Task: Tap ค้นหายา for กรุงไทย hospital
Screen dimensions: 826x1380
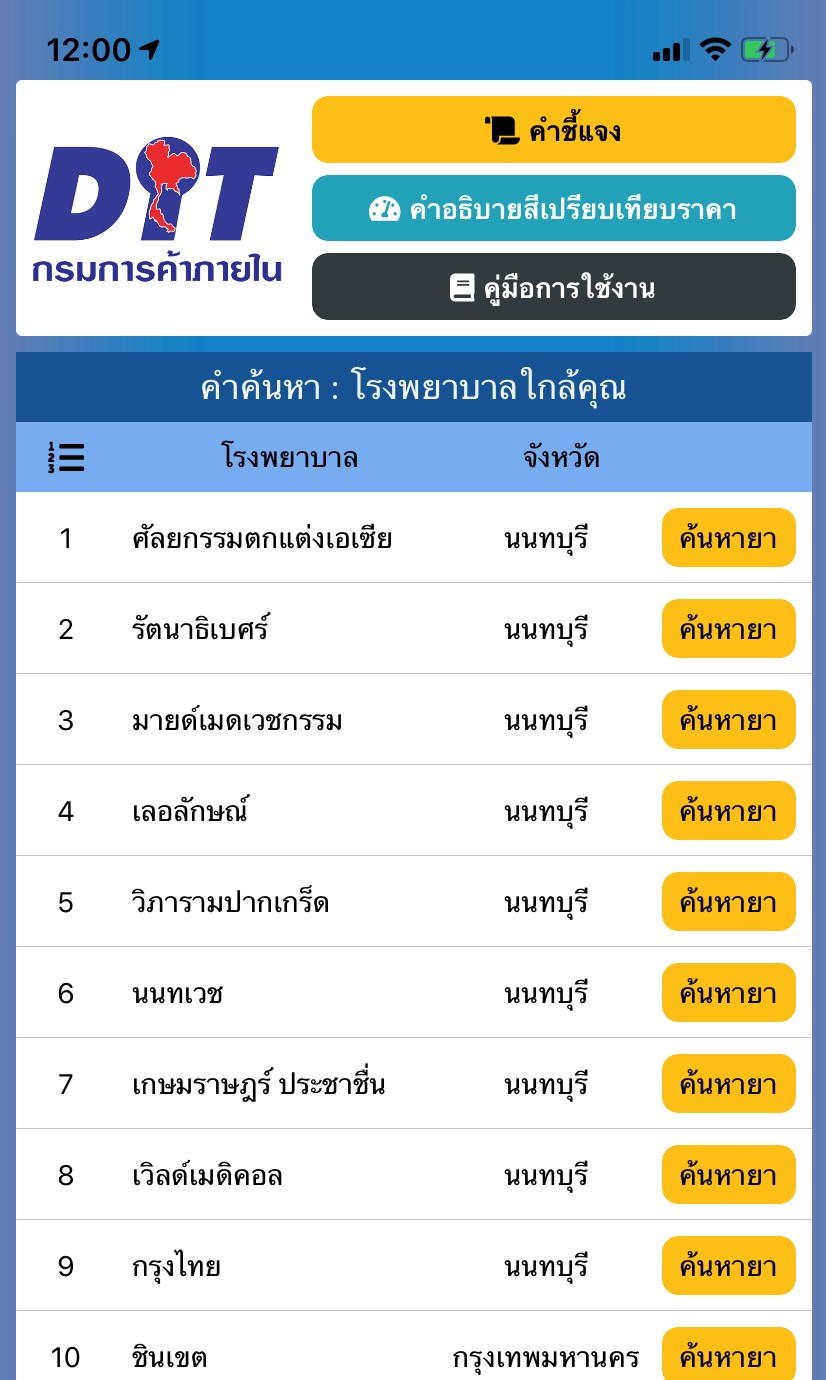Action: coord(729,1266)
